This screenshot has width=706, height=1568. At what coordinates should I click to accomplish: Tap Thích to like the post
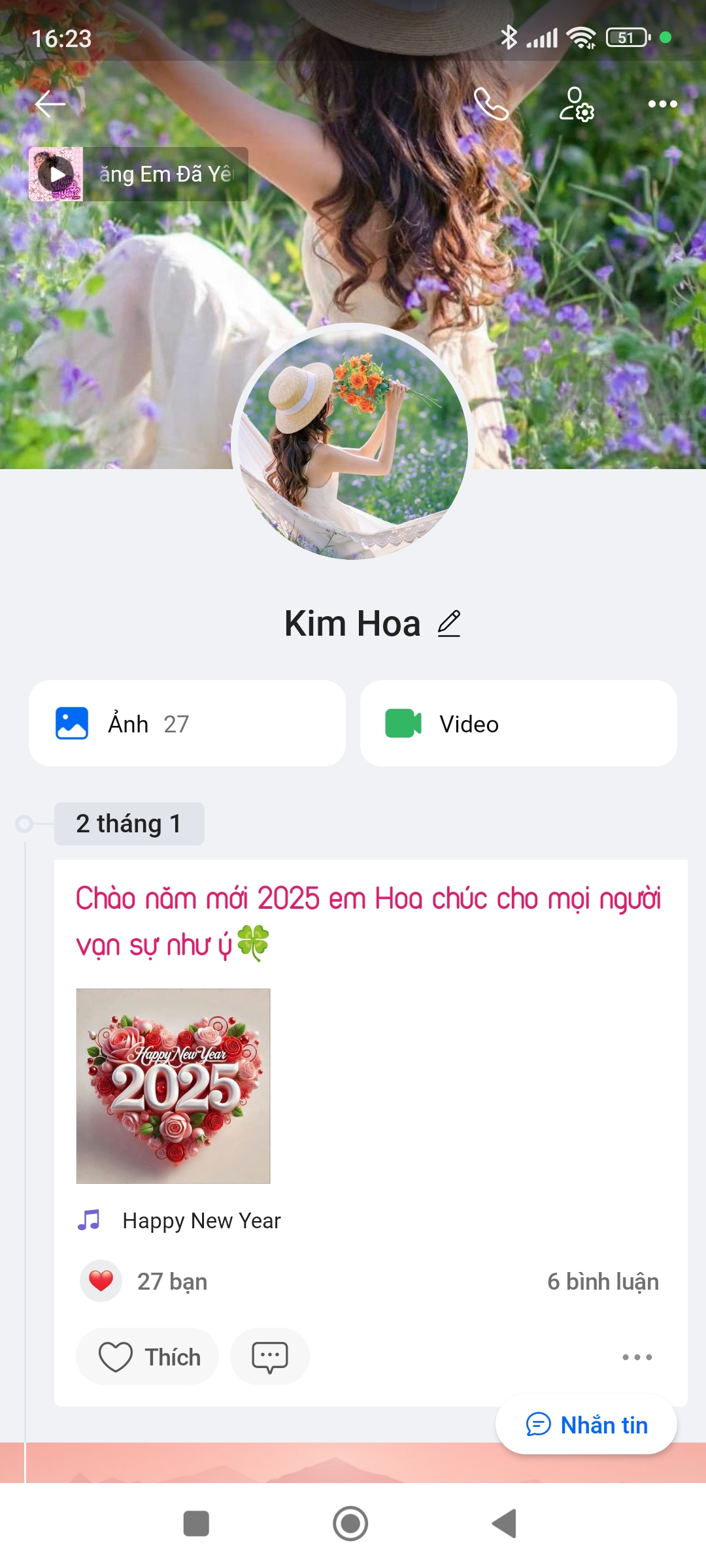click(x=147, y=1356)
